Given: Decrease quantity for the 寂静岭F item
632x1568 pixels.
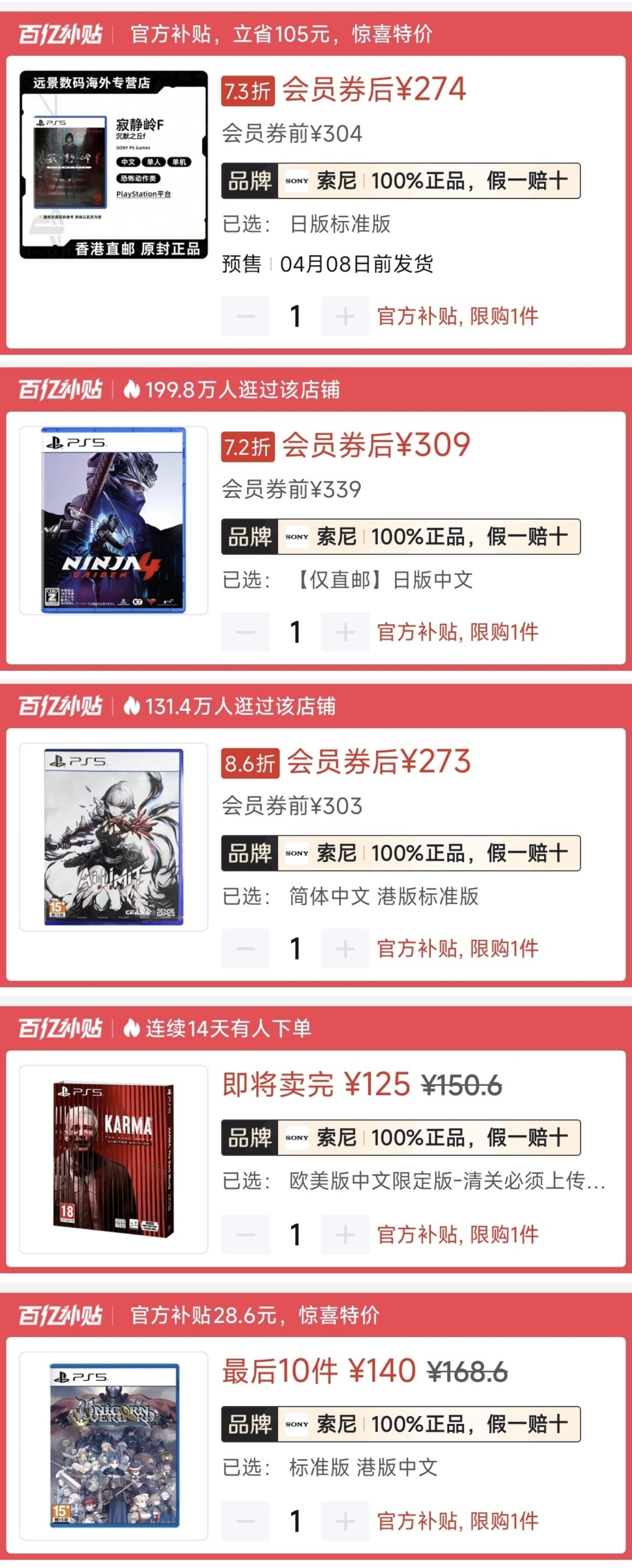Looking at the screenshot, I should click(x=245, y=316).
